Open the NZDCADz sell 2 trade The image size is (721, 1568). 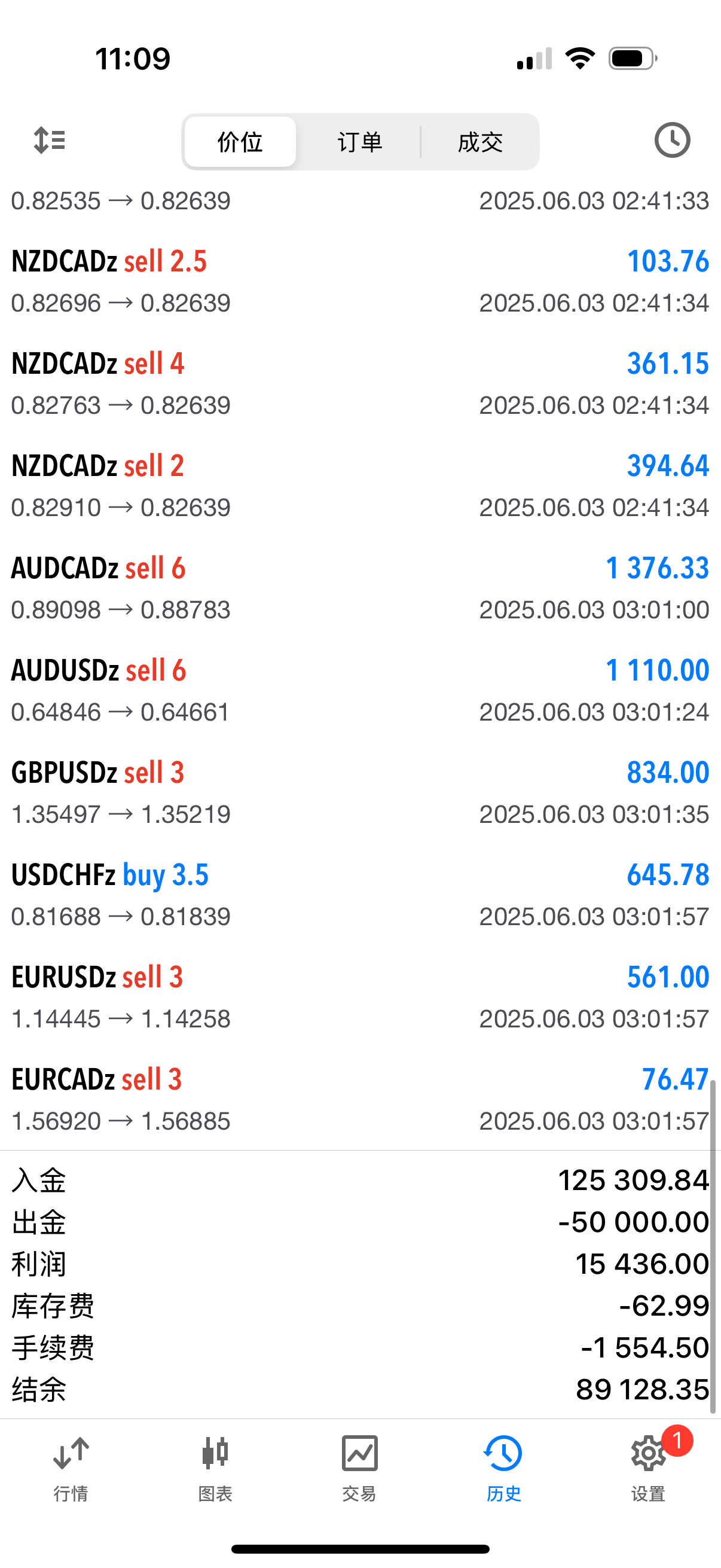click(360, 486)
